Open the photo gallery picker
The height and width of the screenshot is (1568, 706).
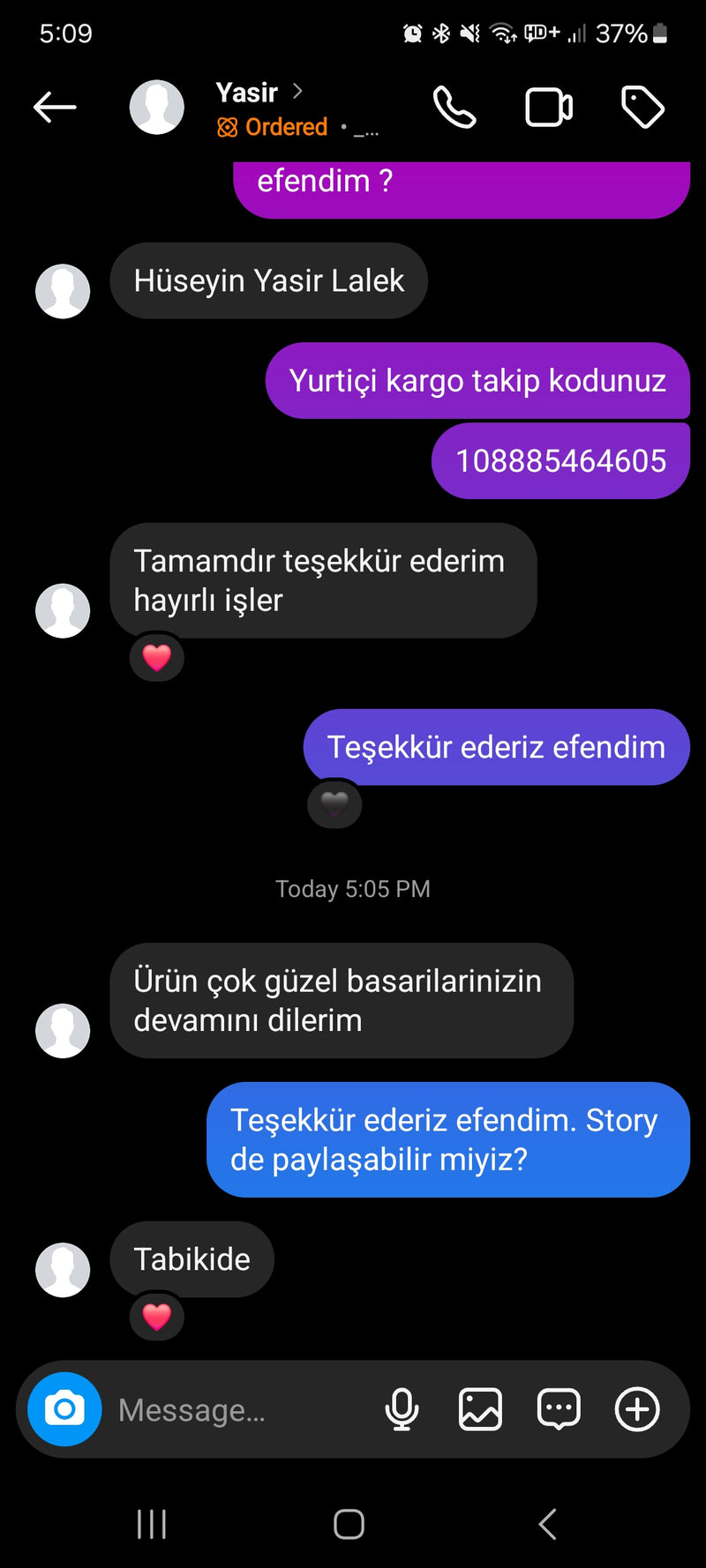click(480, 1409)
